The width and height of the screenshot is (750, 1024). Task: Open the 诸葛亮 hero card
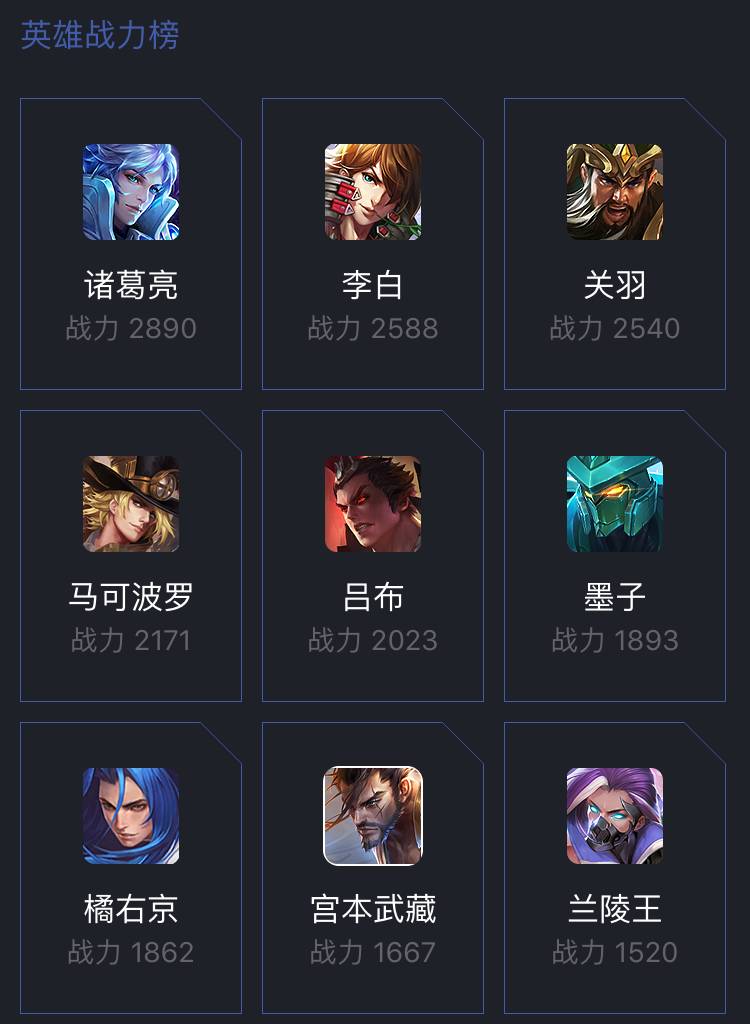click(131, 243)
